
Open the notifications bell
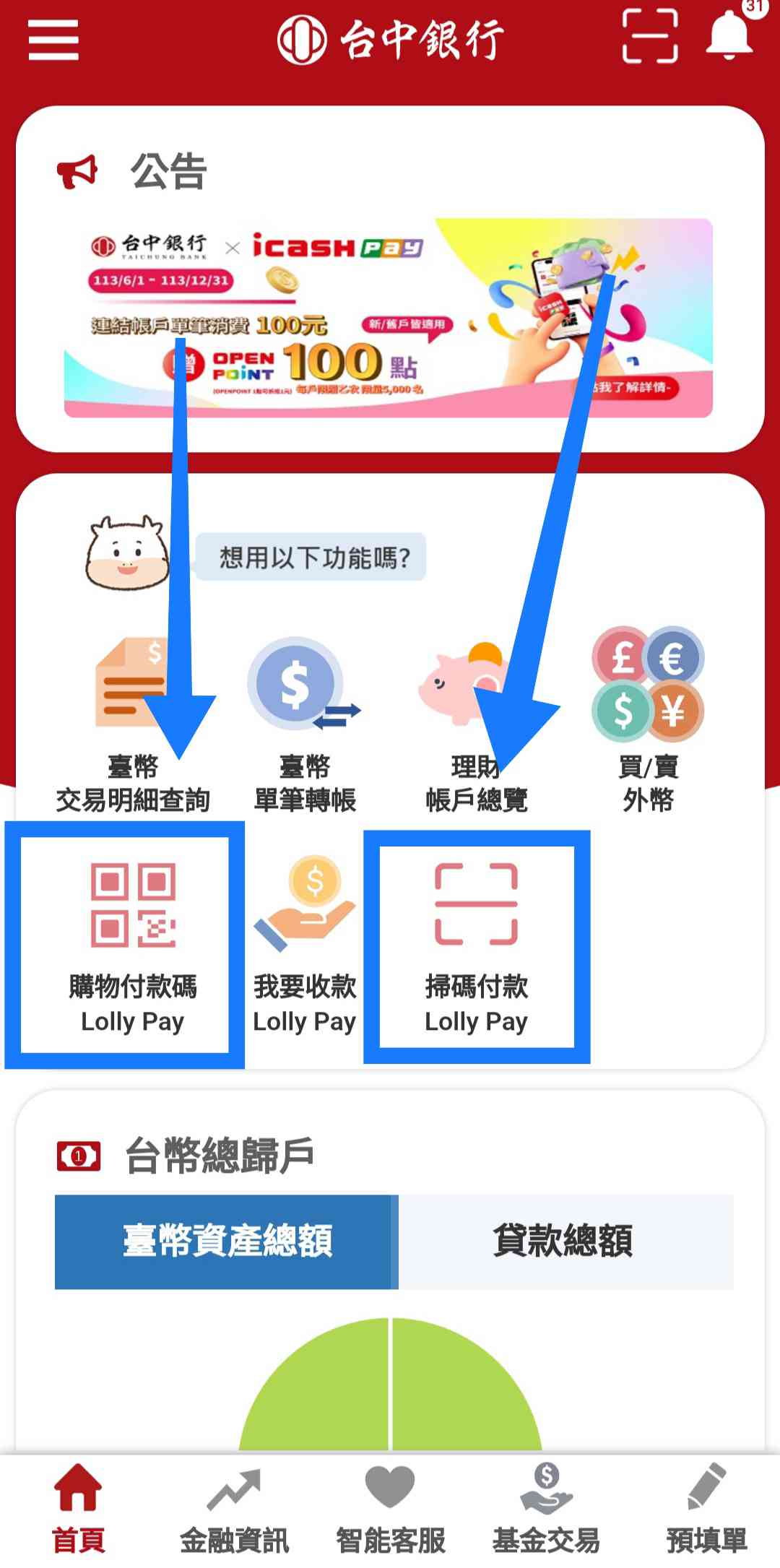(x=729, y=36)
